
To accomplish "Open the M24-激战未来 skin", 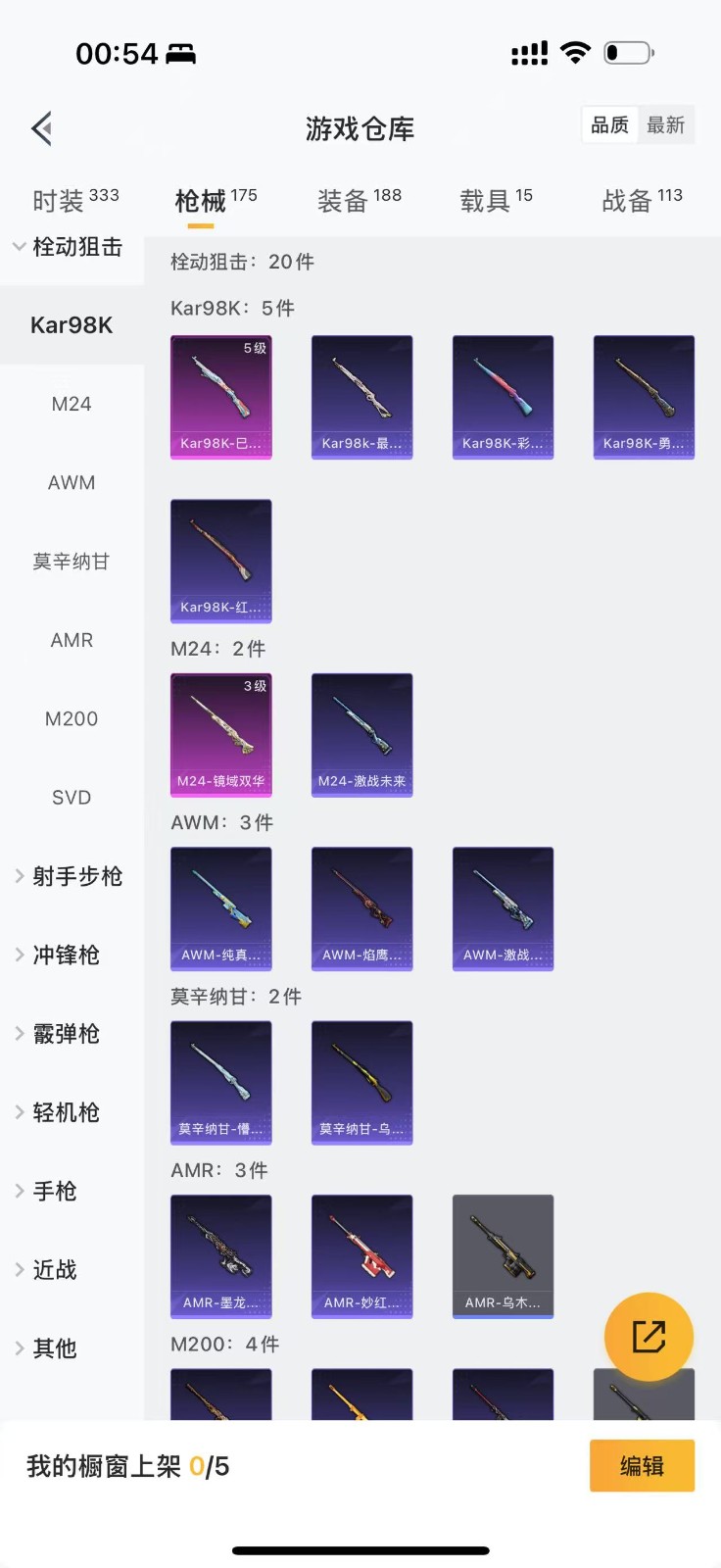I will click(x=361, y=735).
